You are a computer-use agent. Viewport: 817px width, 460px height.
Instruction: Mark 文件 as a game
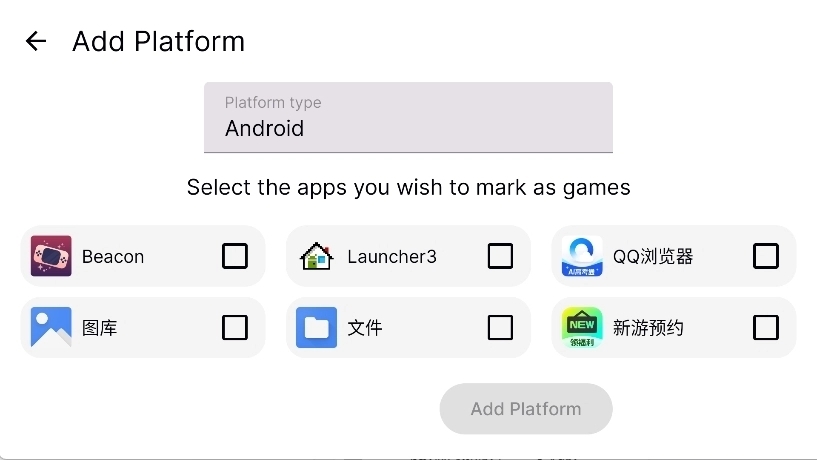500,327
